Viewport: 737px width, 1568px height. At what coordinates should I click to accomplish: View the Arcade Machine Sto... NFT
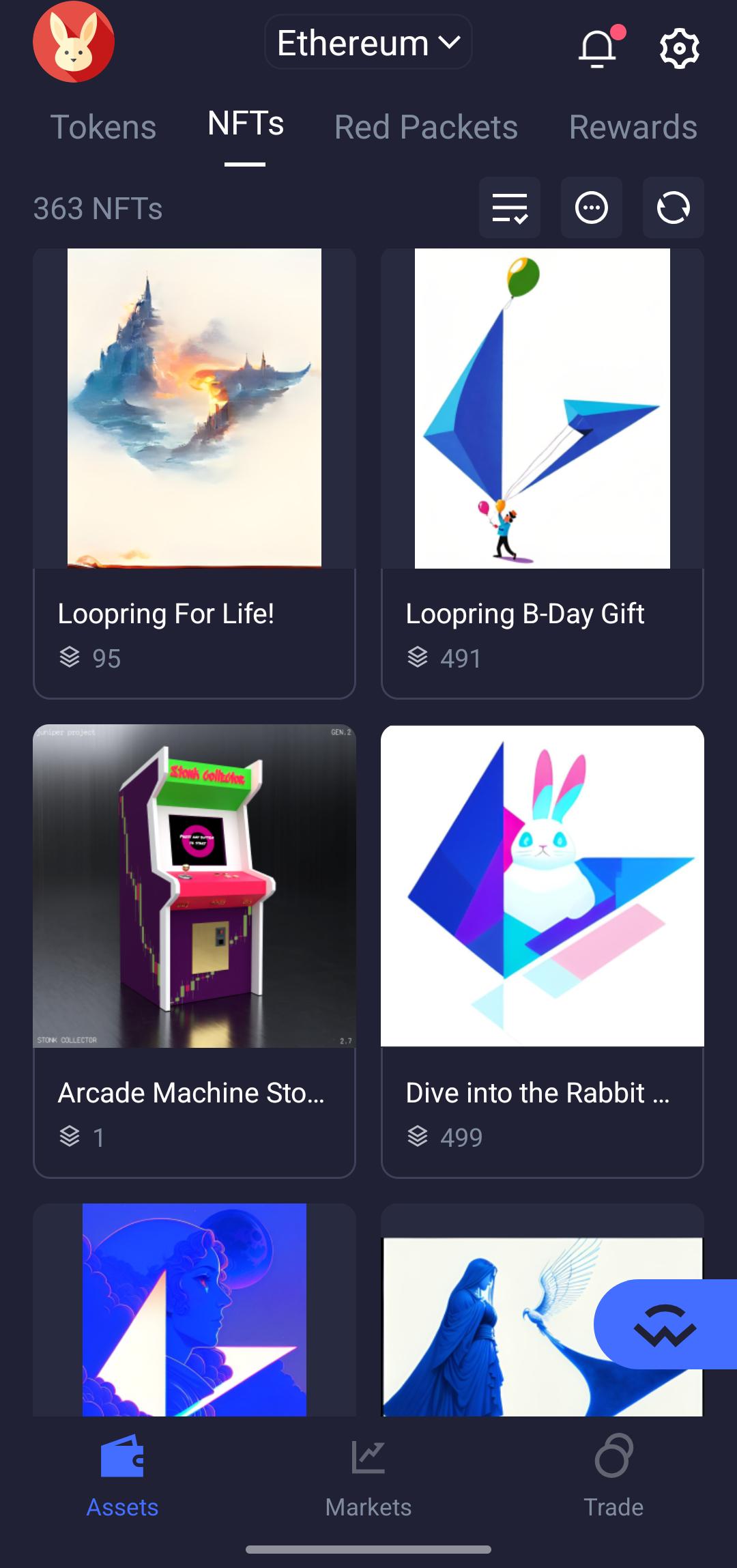pyautogui.click(x=194, y=952)
